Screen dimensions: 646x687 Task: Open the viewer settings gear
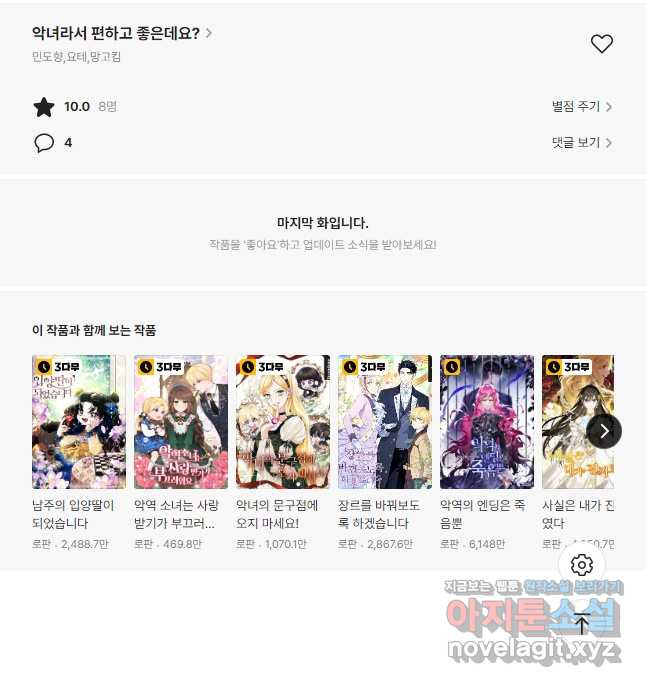tap(582, 565)
